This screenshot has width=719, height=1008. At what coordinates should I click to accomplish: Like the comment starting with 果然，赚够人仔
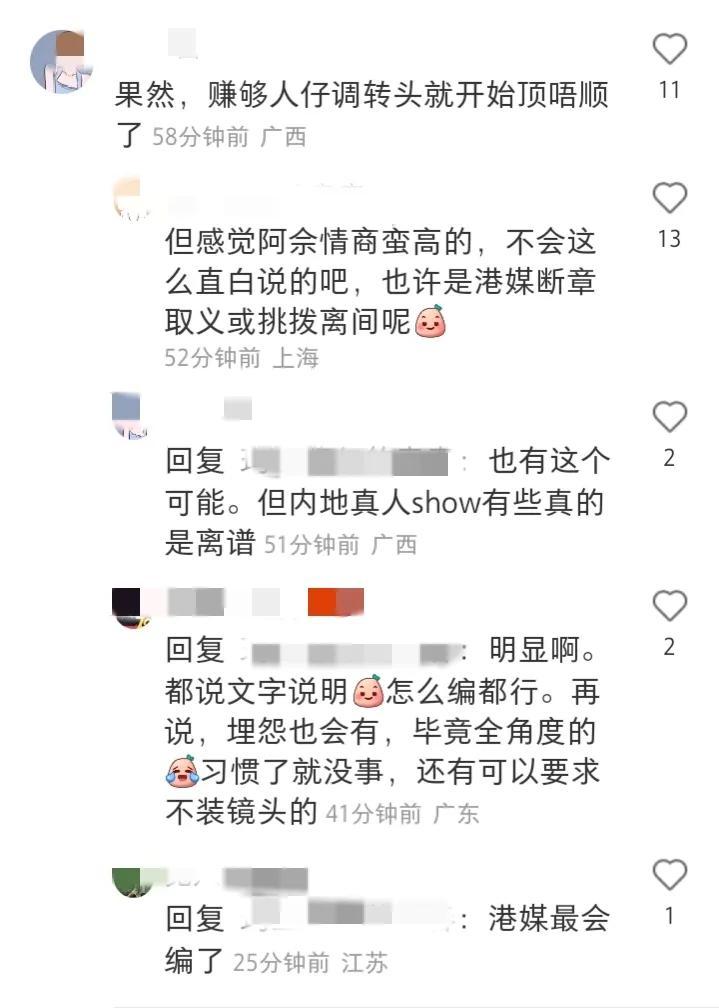pos(669,48)
